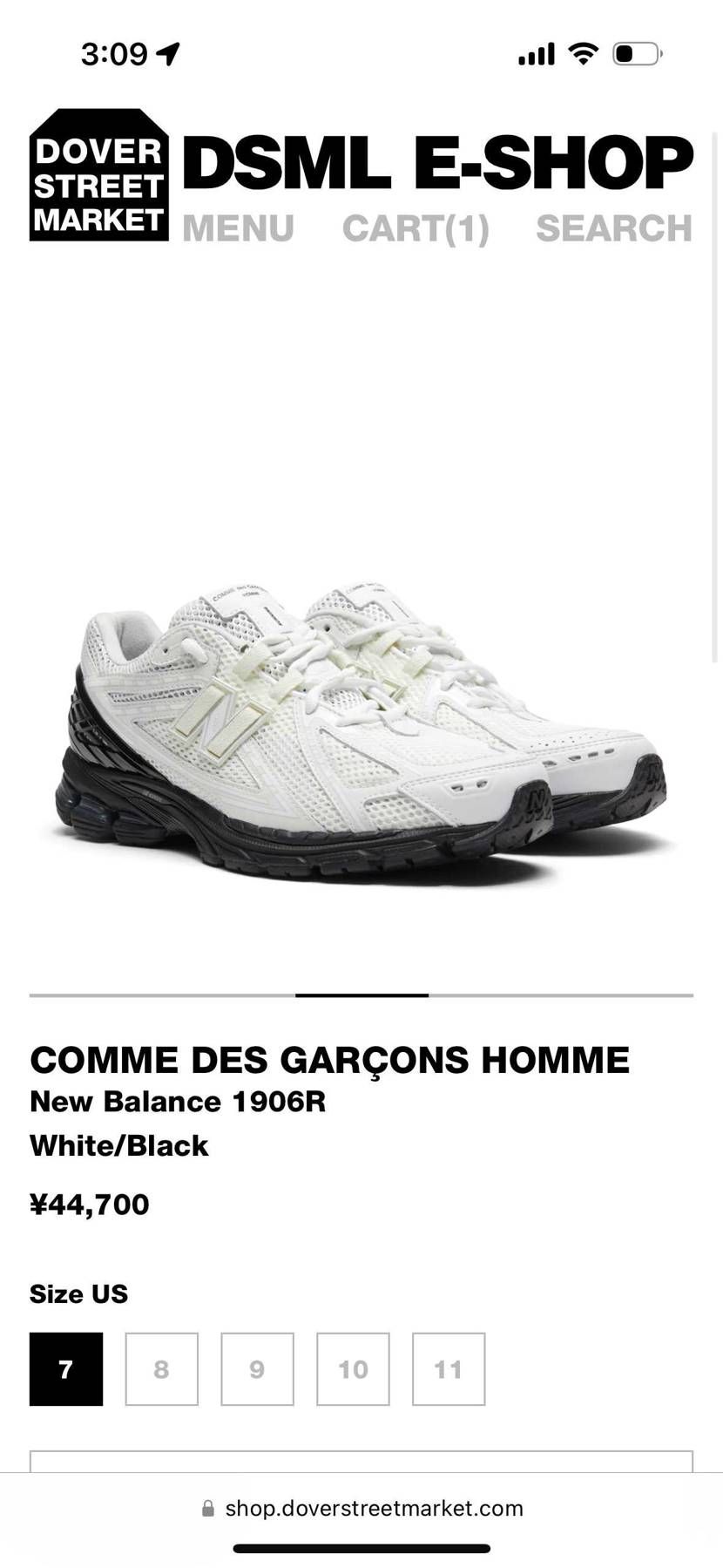Open the MENU navigation
723x1568 pixels.
click(x=238, y=228)
